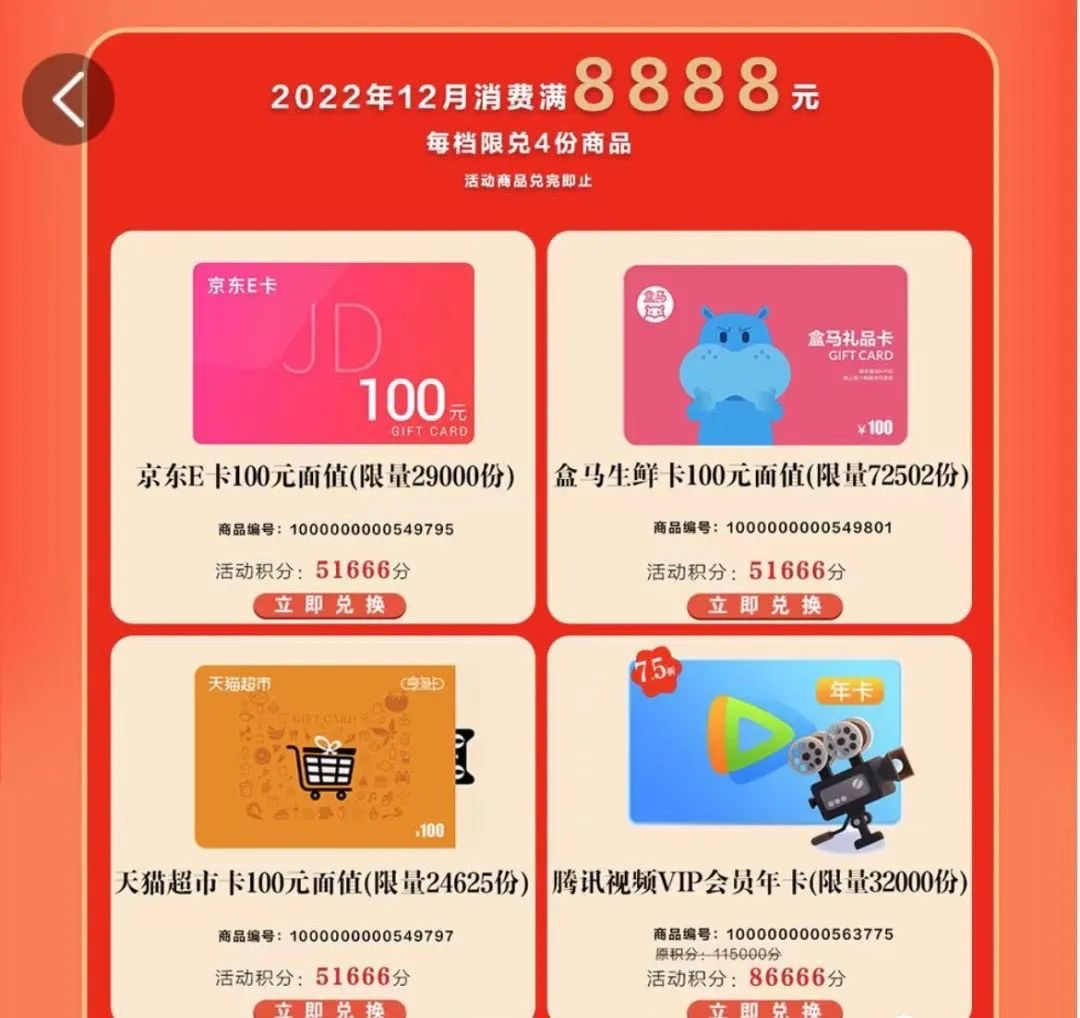This screenshot has height=1018, width=1080.
Task: Tap 立即兑换 under 盒马生鲜卡
Action: (765, 605)
